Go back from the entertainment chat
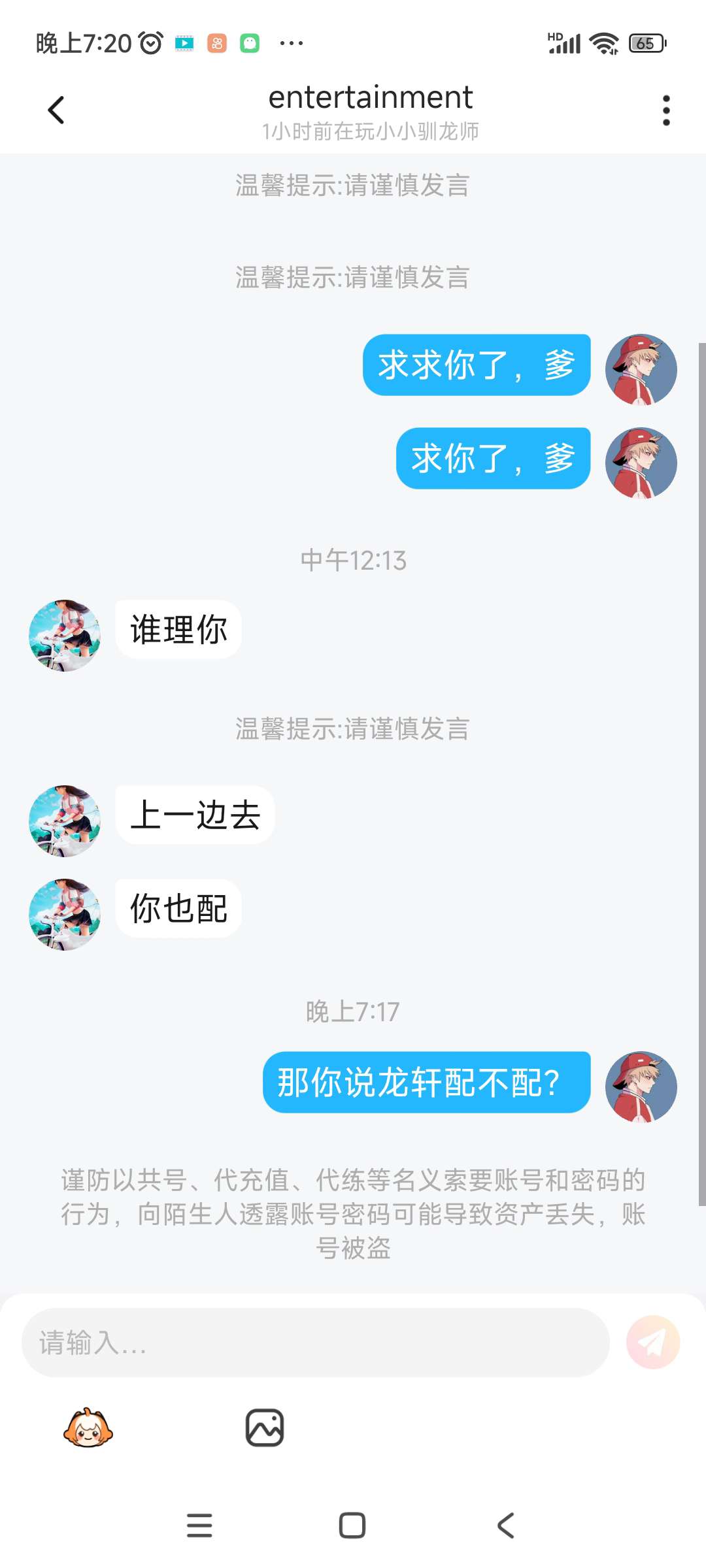Image resolution: width=706 pixels, height=1568 pixels. pos(56,110)
